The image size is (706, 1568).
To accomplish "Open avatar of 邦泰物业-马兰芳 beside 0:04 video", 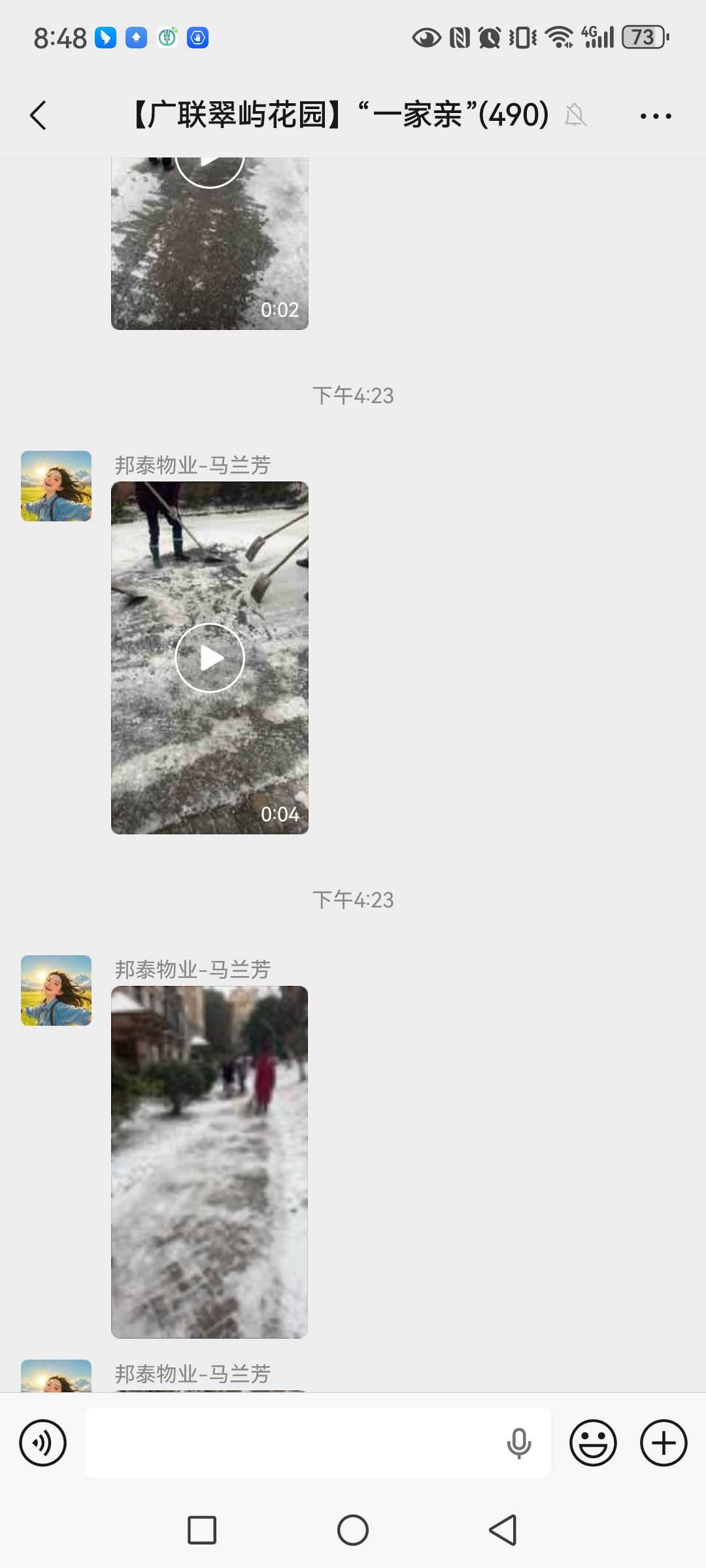I will click(x=56, y=486).
